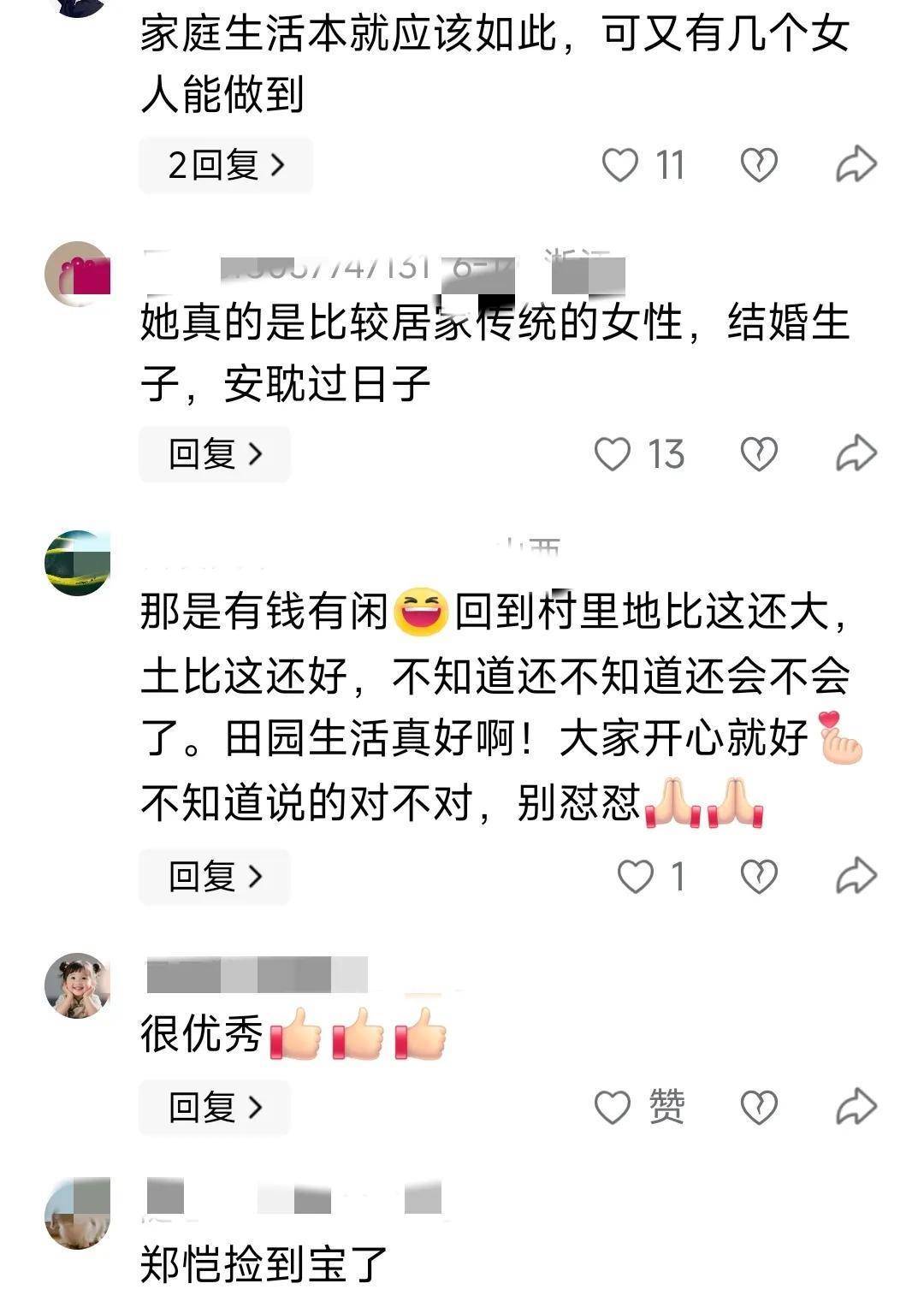
Task: Open the avatar of the 很优秀 commenter
Action: click(x=78, y=985)
